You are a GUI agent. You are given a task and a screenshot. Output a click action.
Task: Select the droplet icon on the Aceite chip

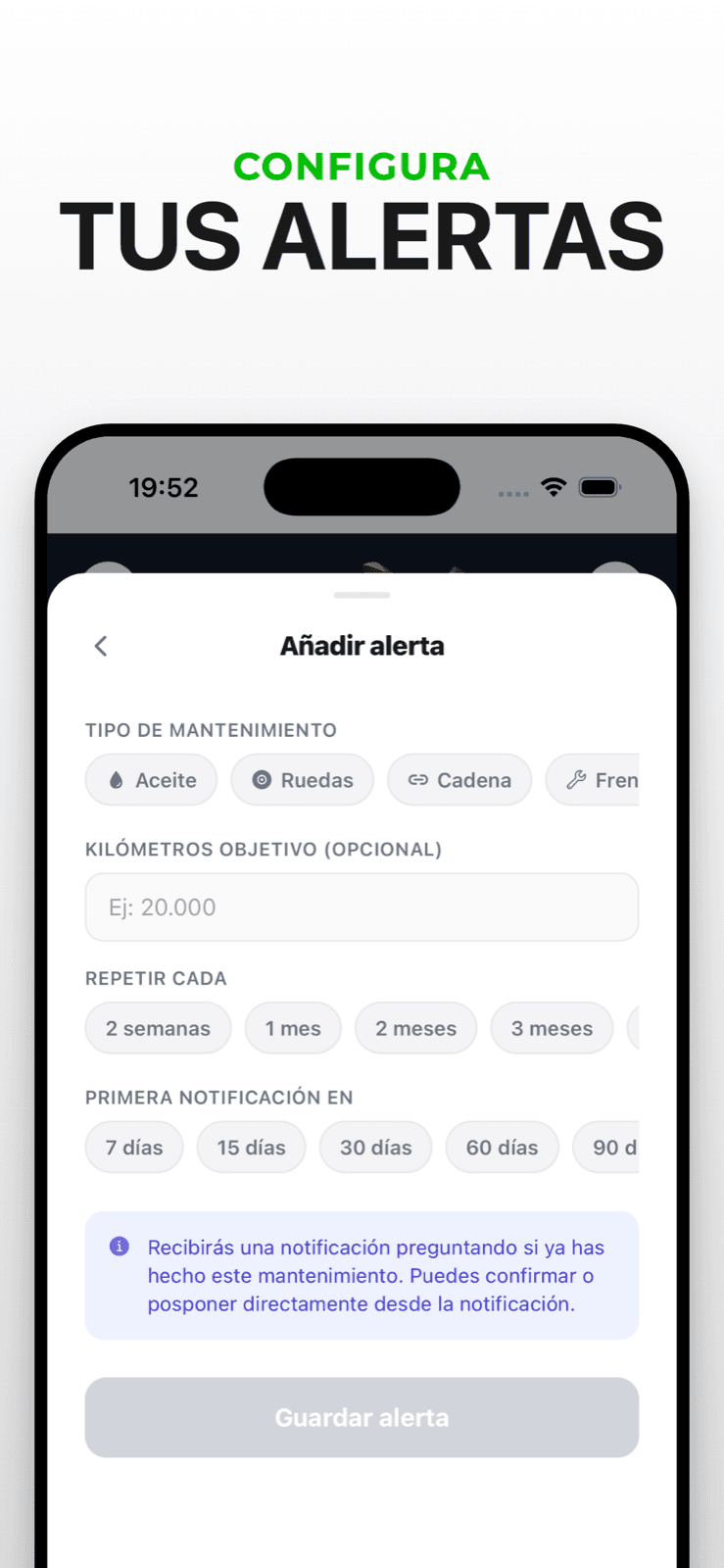[x=115, y=779]
